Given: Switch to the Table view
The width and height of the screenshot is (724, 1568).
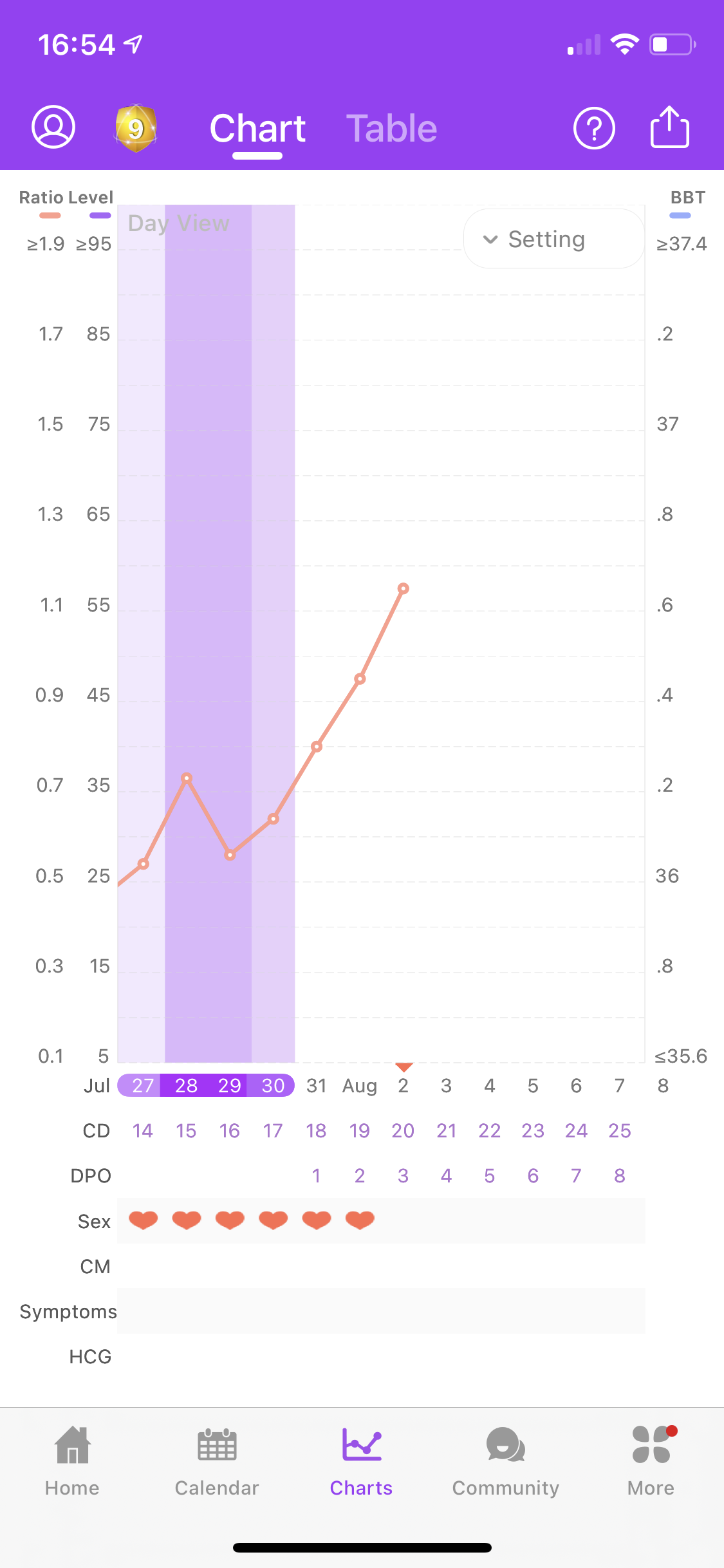Looking at the screenshot, I should 391,128.
